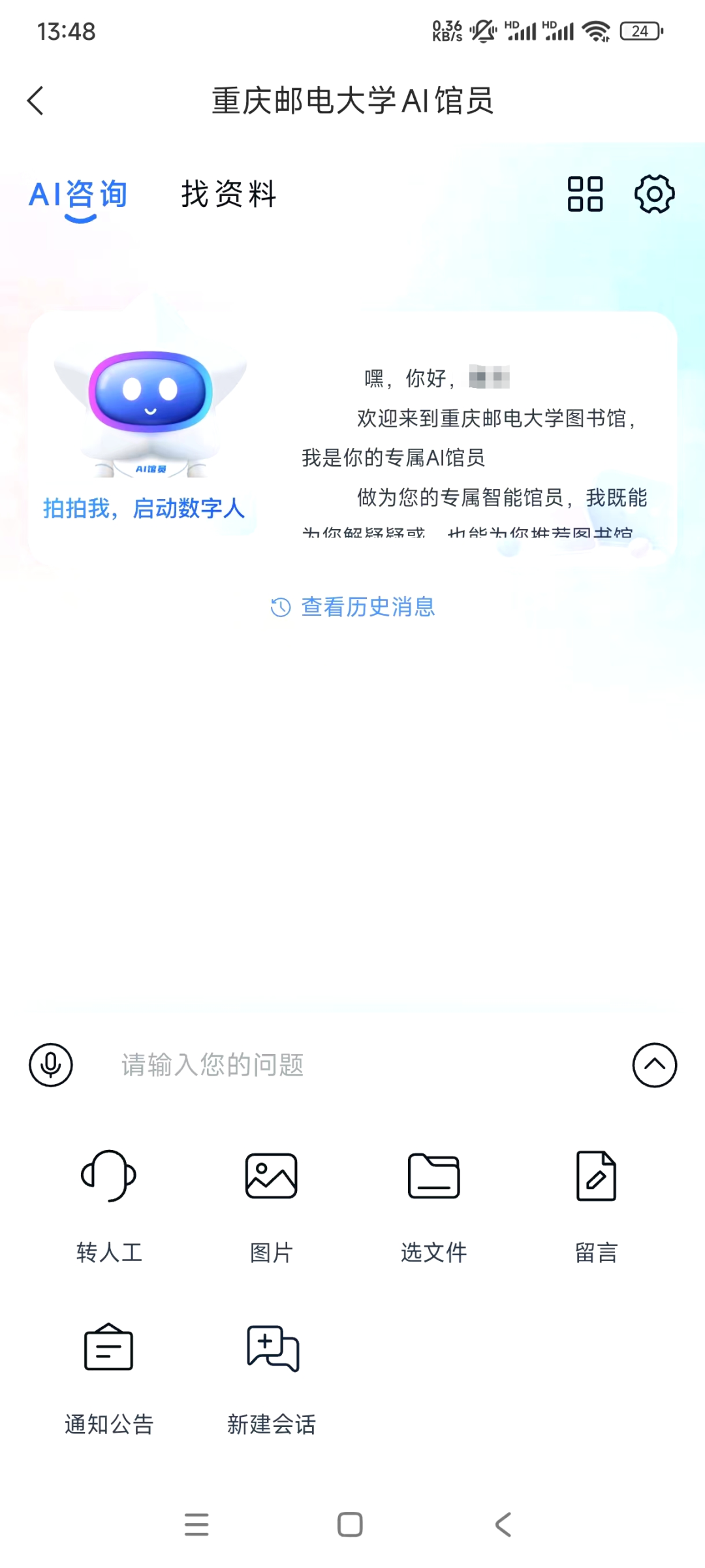The height and width of the screenshot is (1568, 705).
Task: Collapse the tools panel with the up-arrow button
Action: tap(654, 1065)
